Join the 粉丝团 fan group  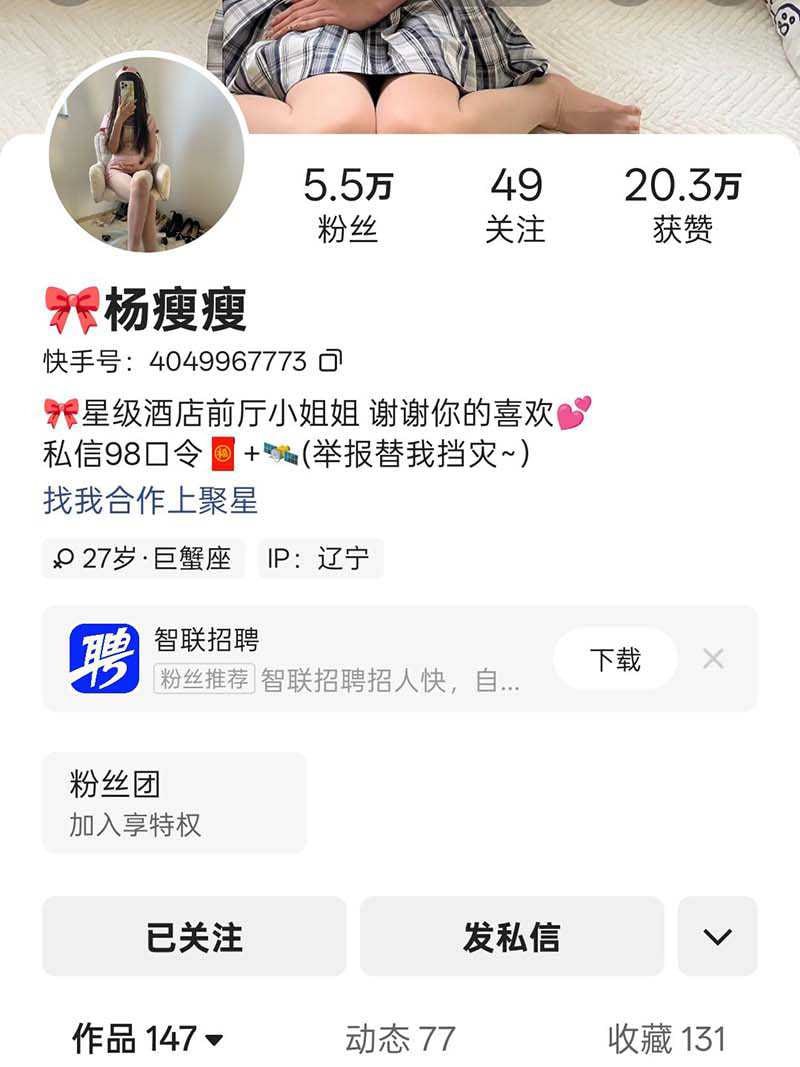point(174,803)
